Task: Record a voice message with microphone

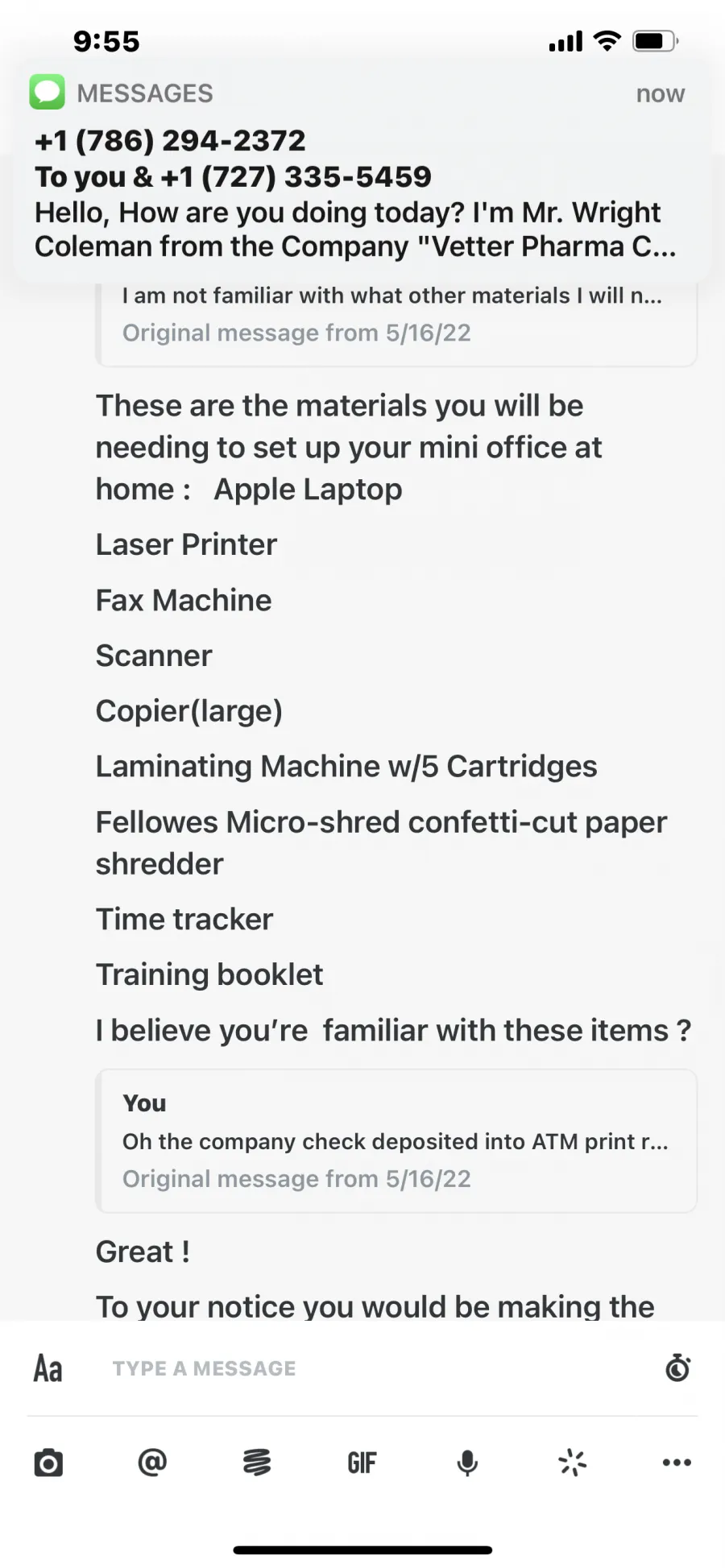Action: 467,1463
